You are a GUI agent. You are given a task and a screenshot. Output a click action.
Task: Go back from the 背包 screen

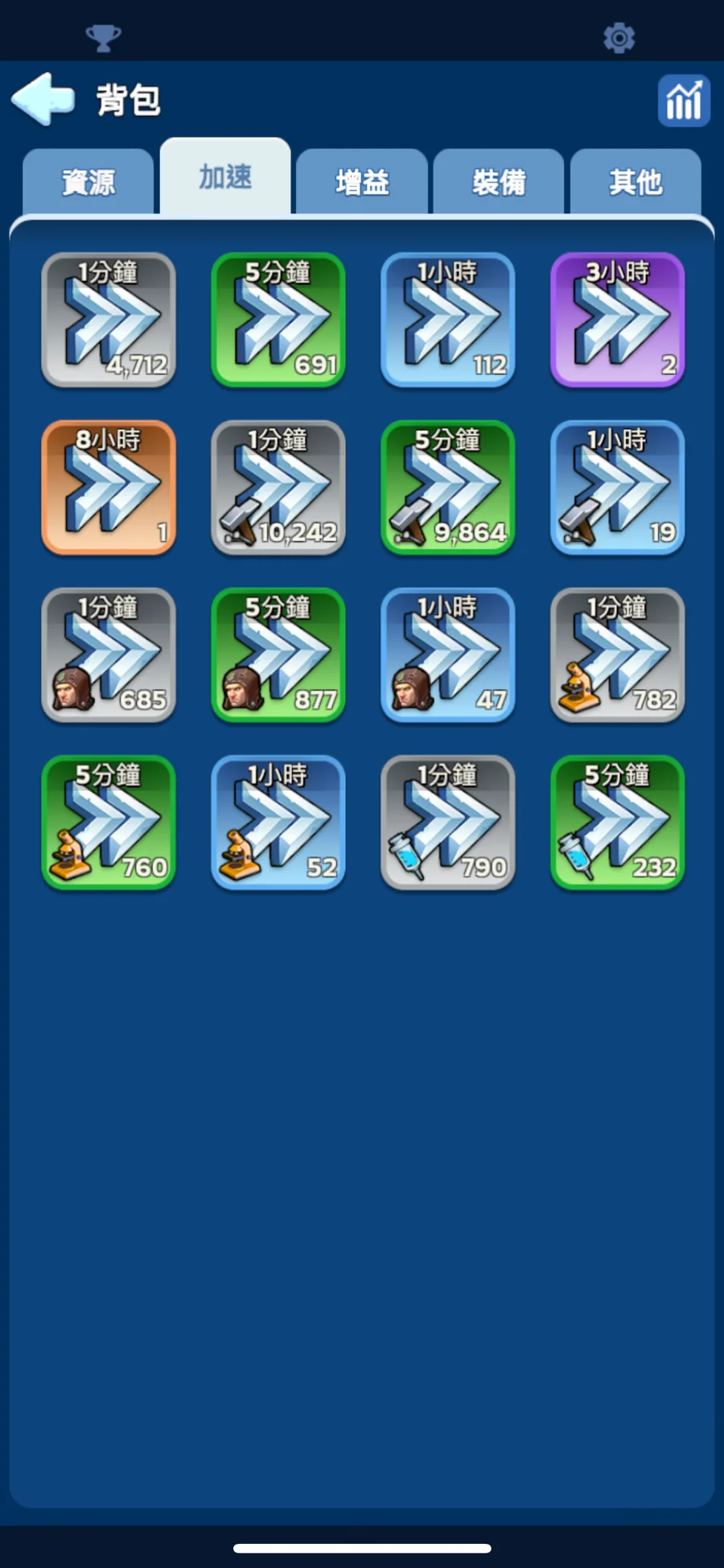point(43,99)
